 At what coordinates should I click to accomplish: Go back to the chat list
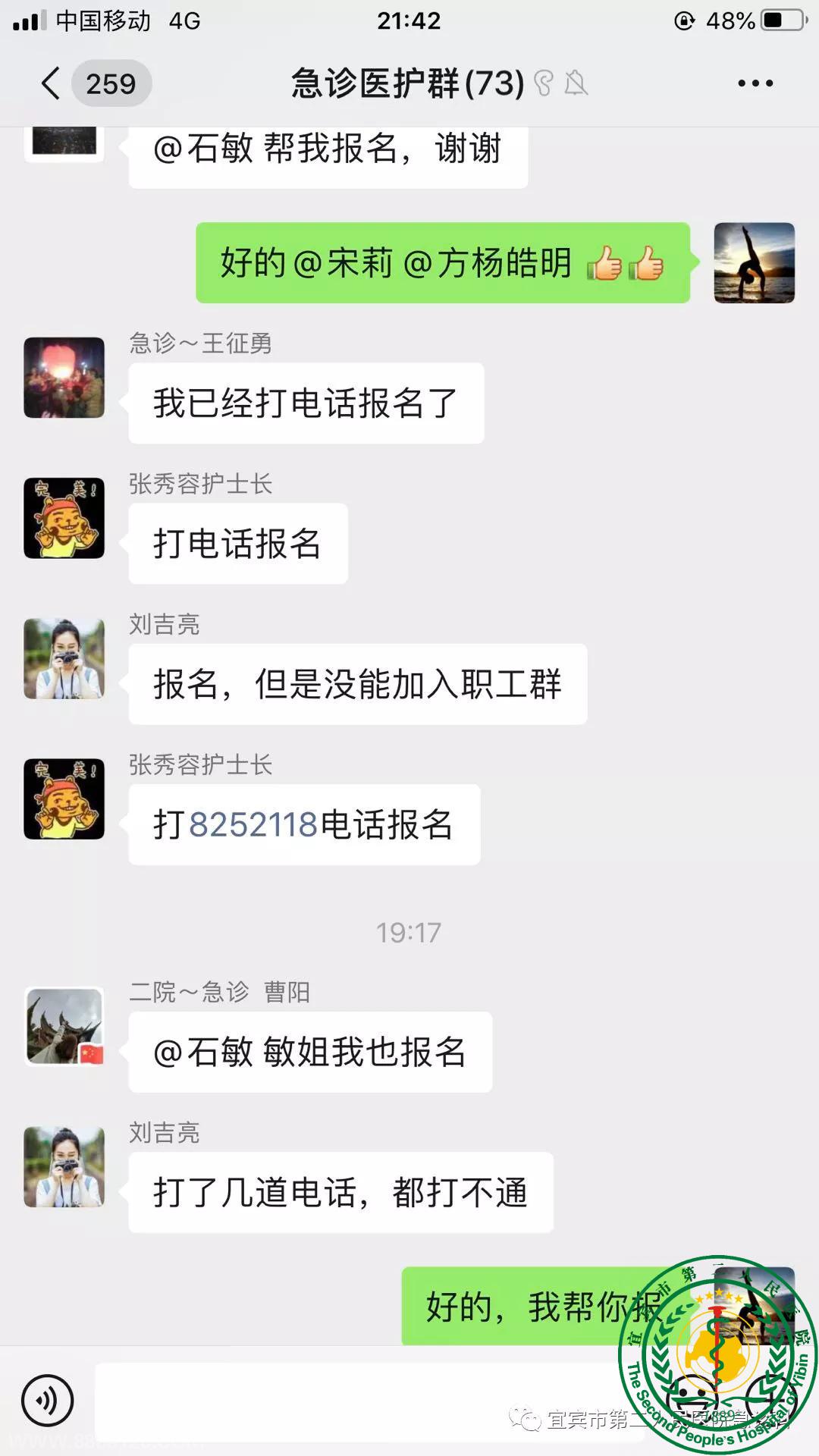pos(52,83)
